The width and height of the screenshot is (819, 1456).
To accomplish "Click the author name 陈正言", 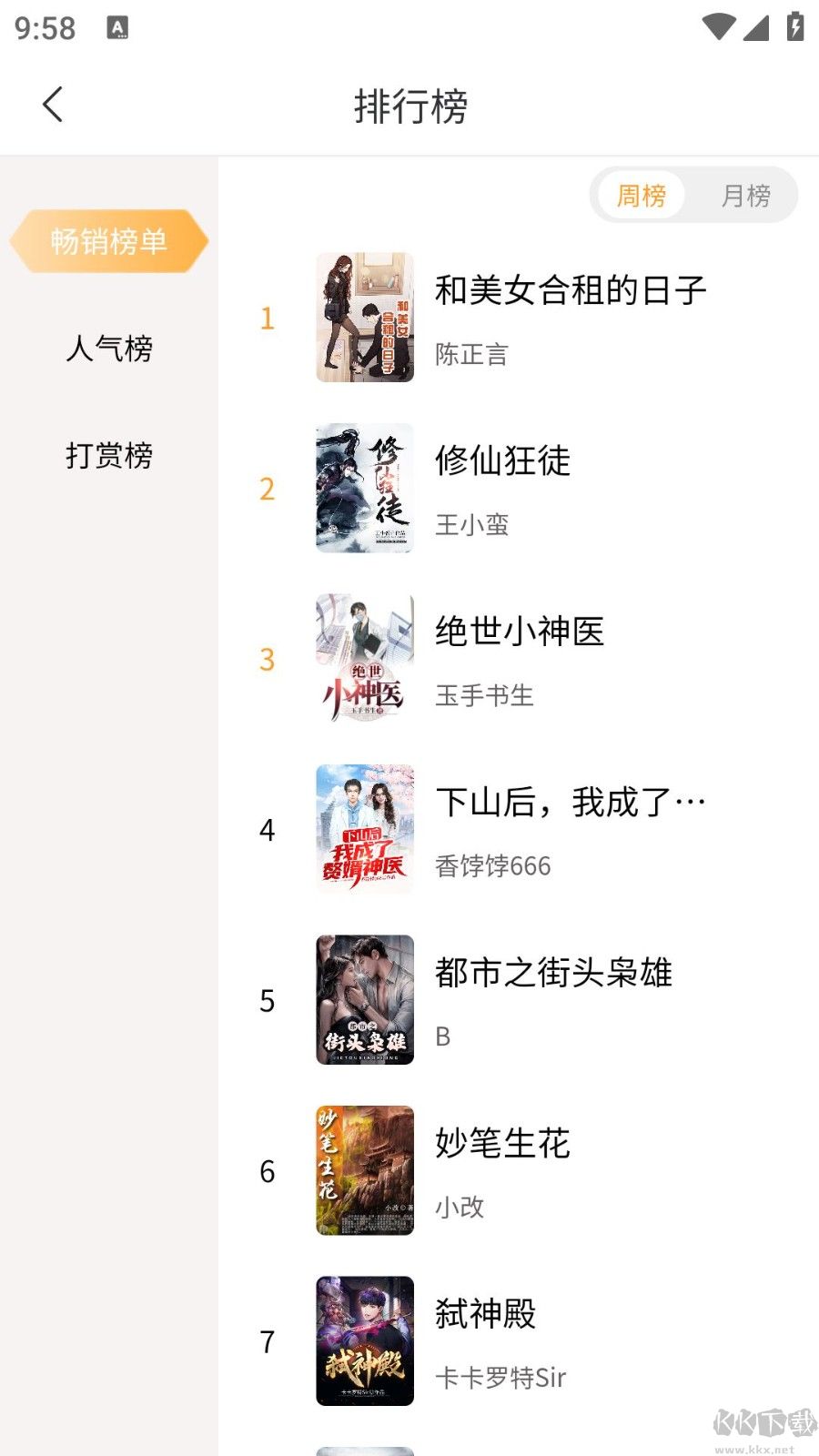I will click(x=472, y=355).
